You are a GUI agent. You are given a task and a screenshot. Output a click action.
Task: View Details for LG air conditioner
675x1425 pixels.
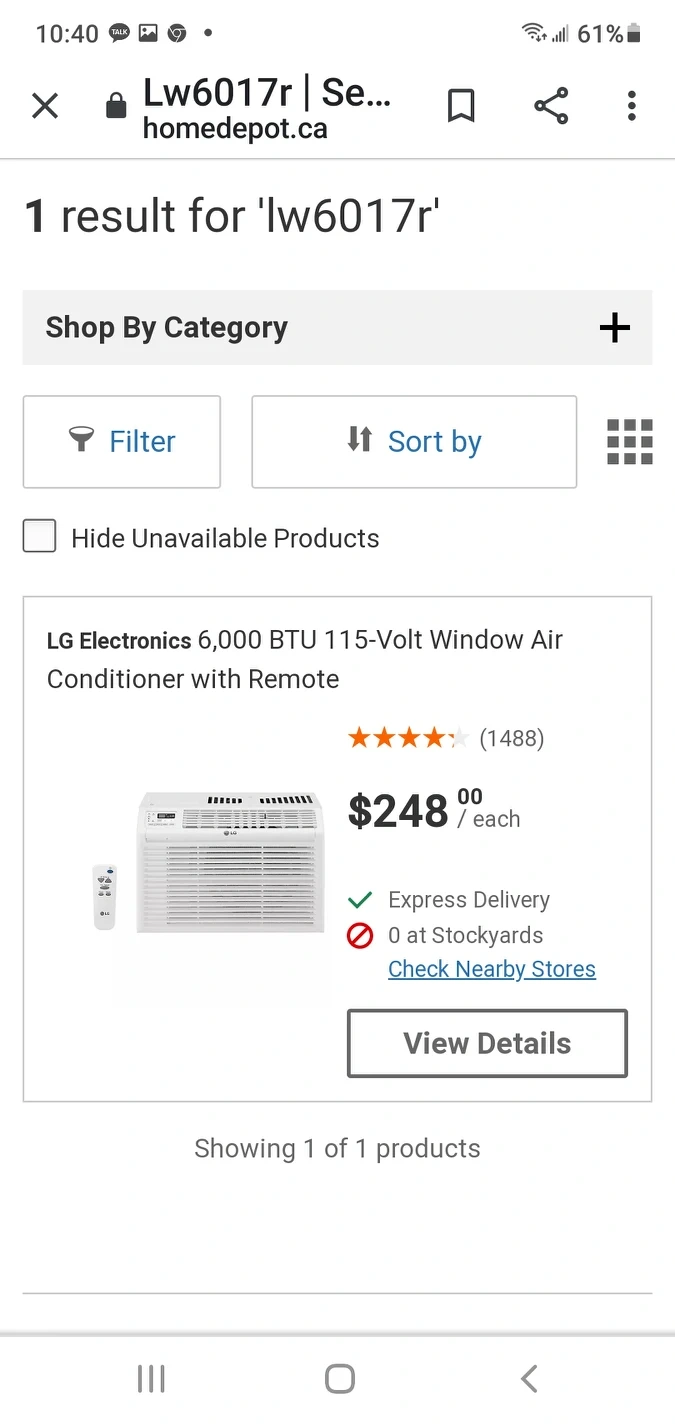point(487,1043)
